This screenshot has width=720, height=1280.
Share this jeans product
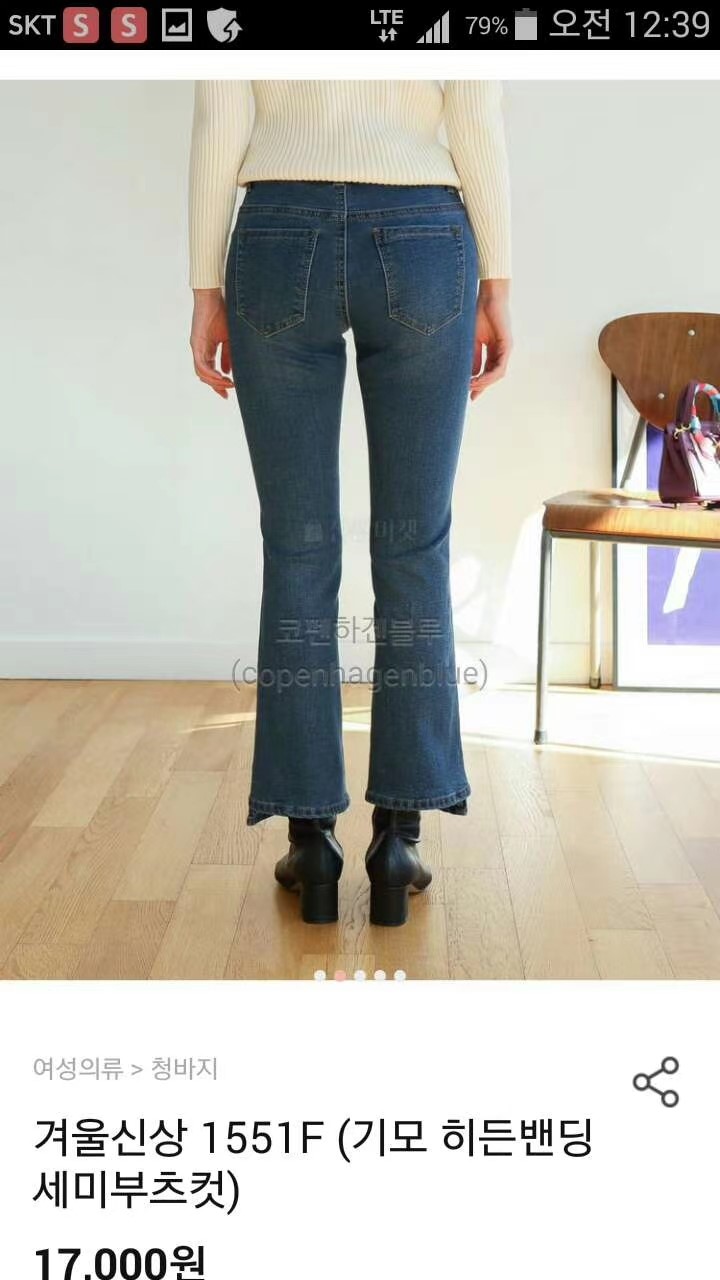(655, 1082)
